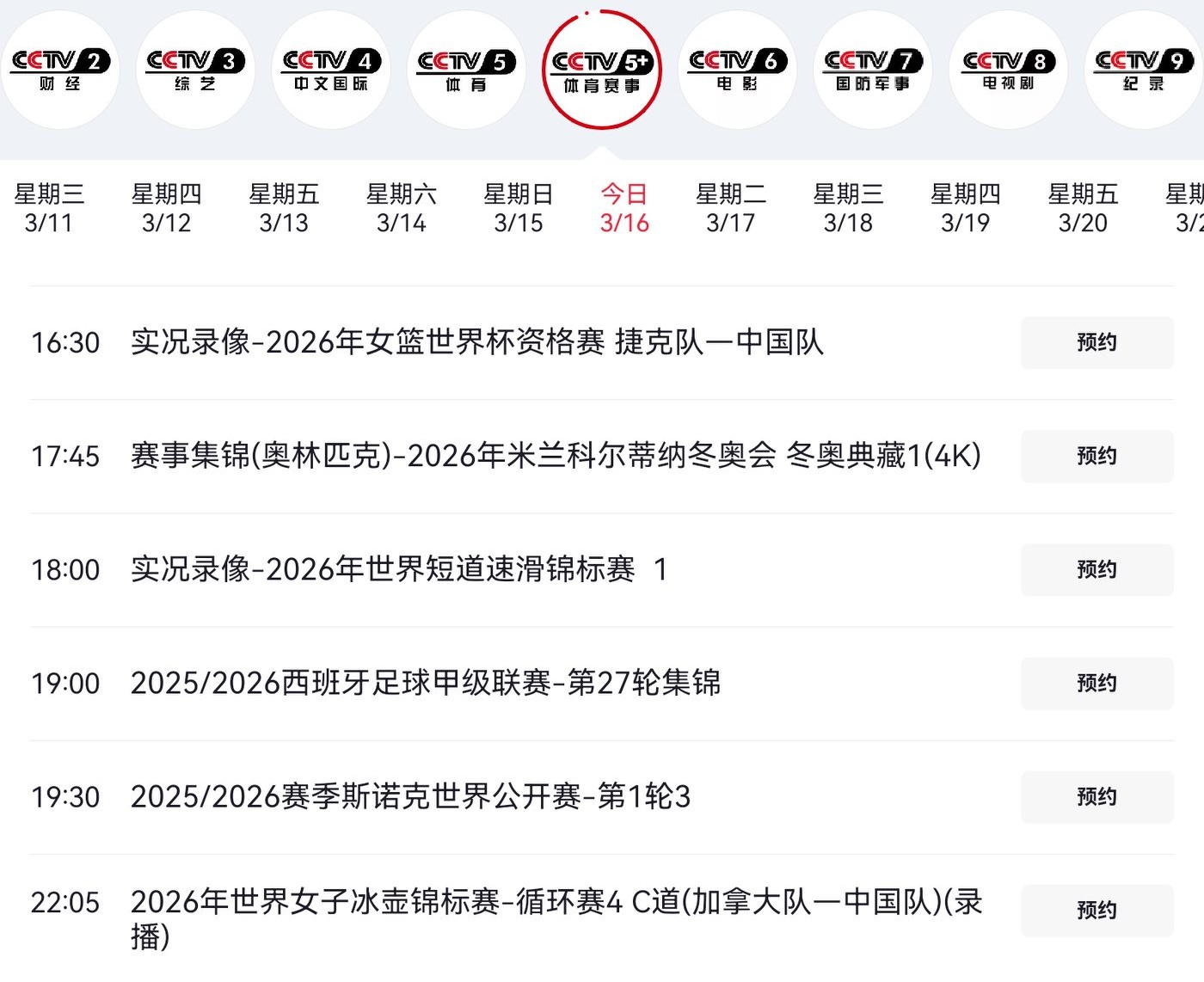Switch to CCTV-8 电视剧 channel
The image size is (1204, 982).
[1008, 71]
